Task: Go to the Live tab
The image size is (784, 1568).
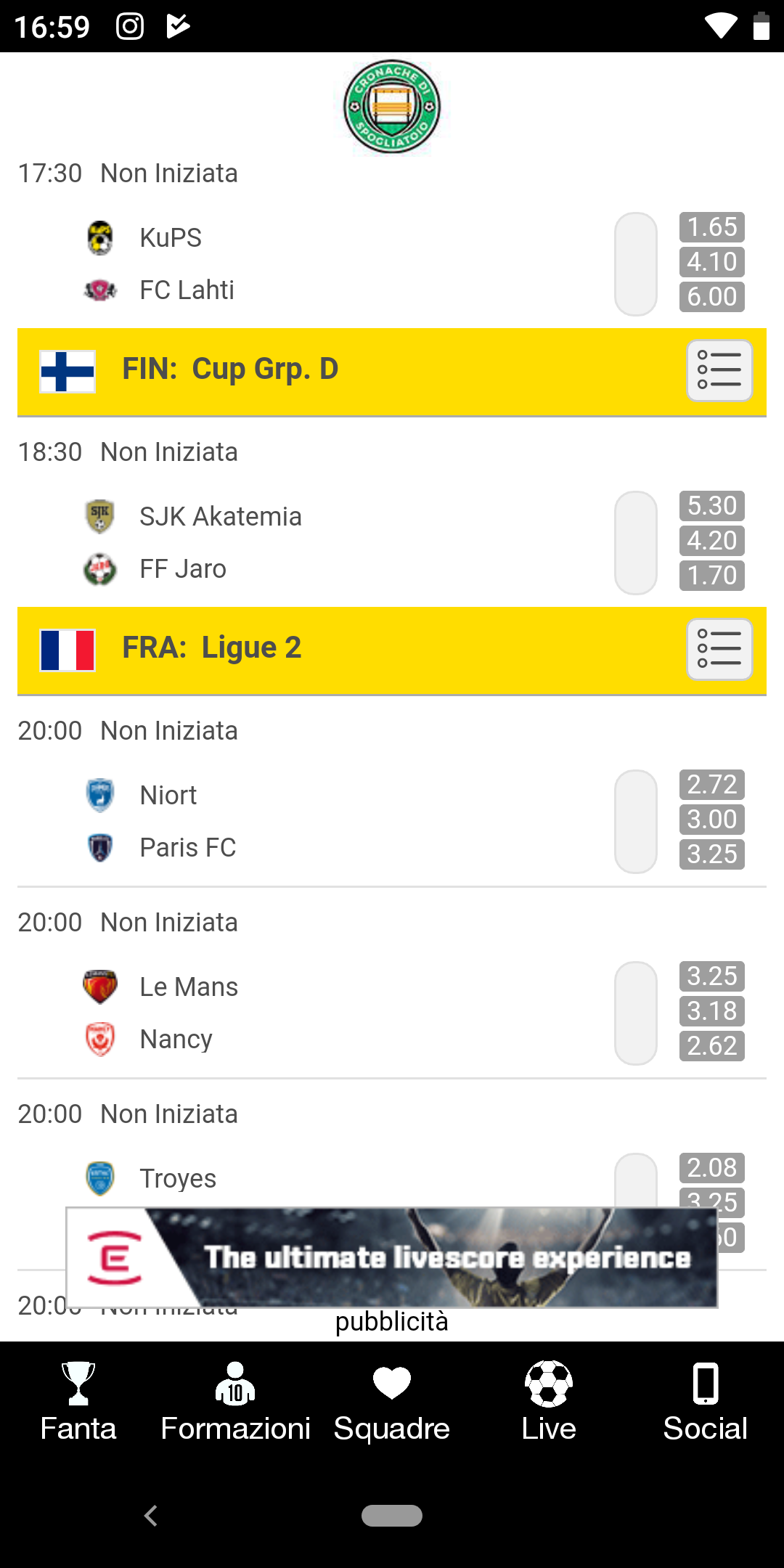Action: [549, 1402]
